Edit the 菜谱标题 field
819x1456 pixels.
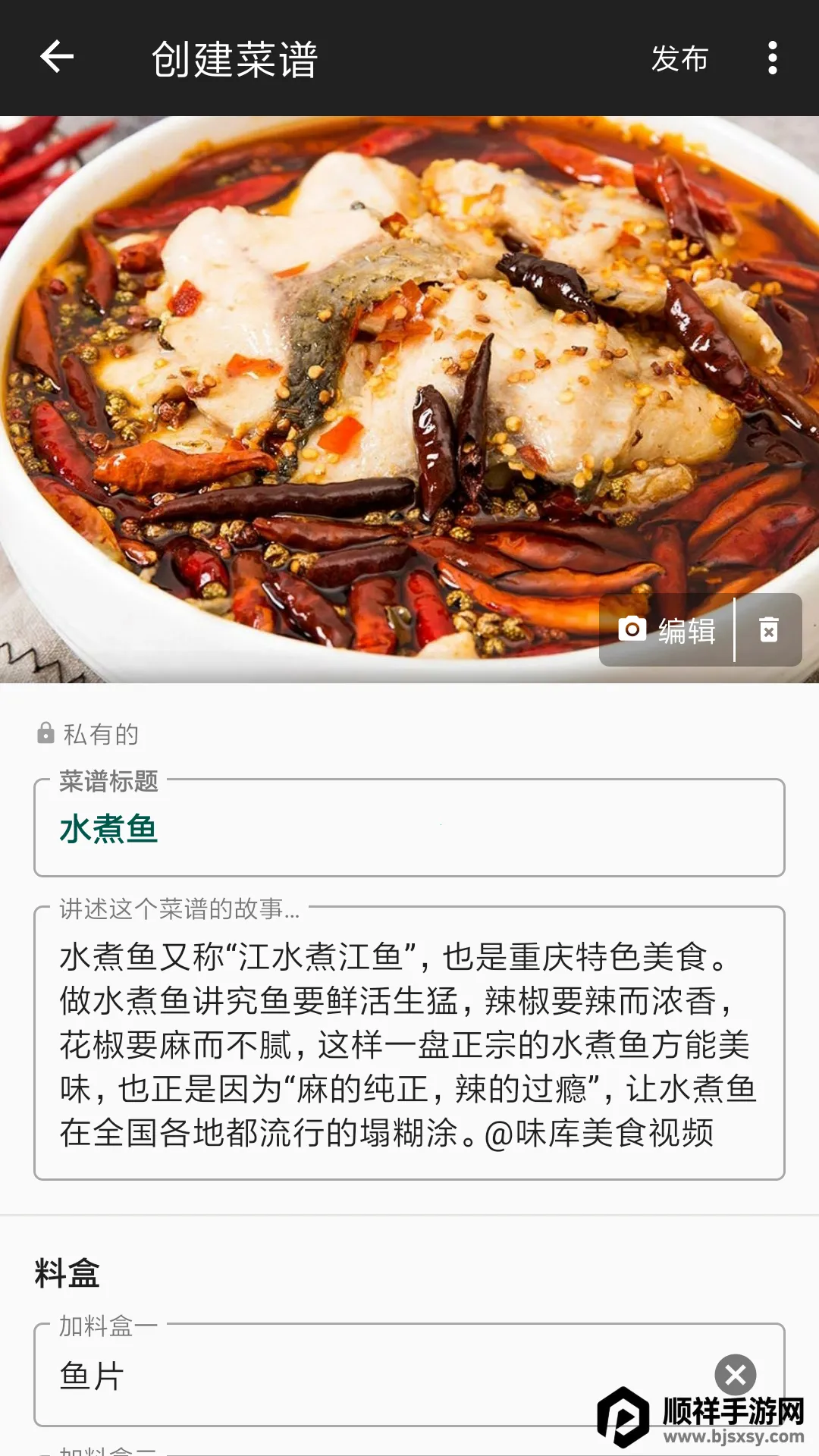pyautogui.click(x=409, y=829)
